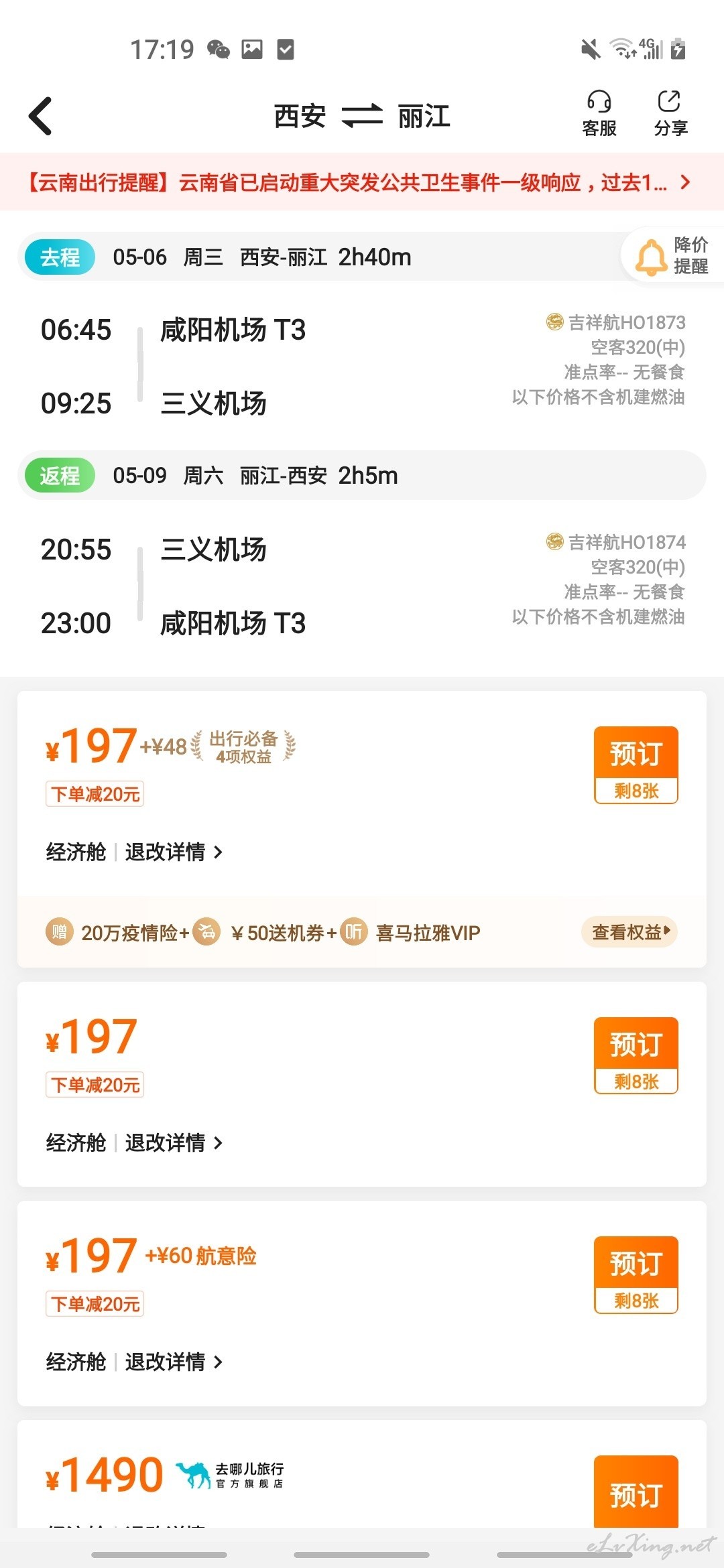724x1568 pixels.
Task: Book the plain ¥197 economy fare
Action: (x=636, y=1055)
